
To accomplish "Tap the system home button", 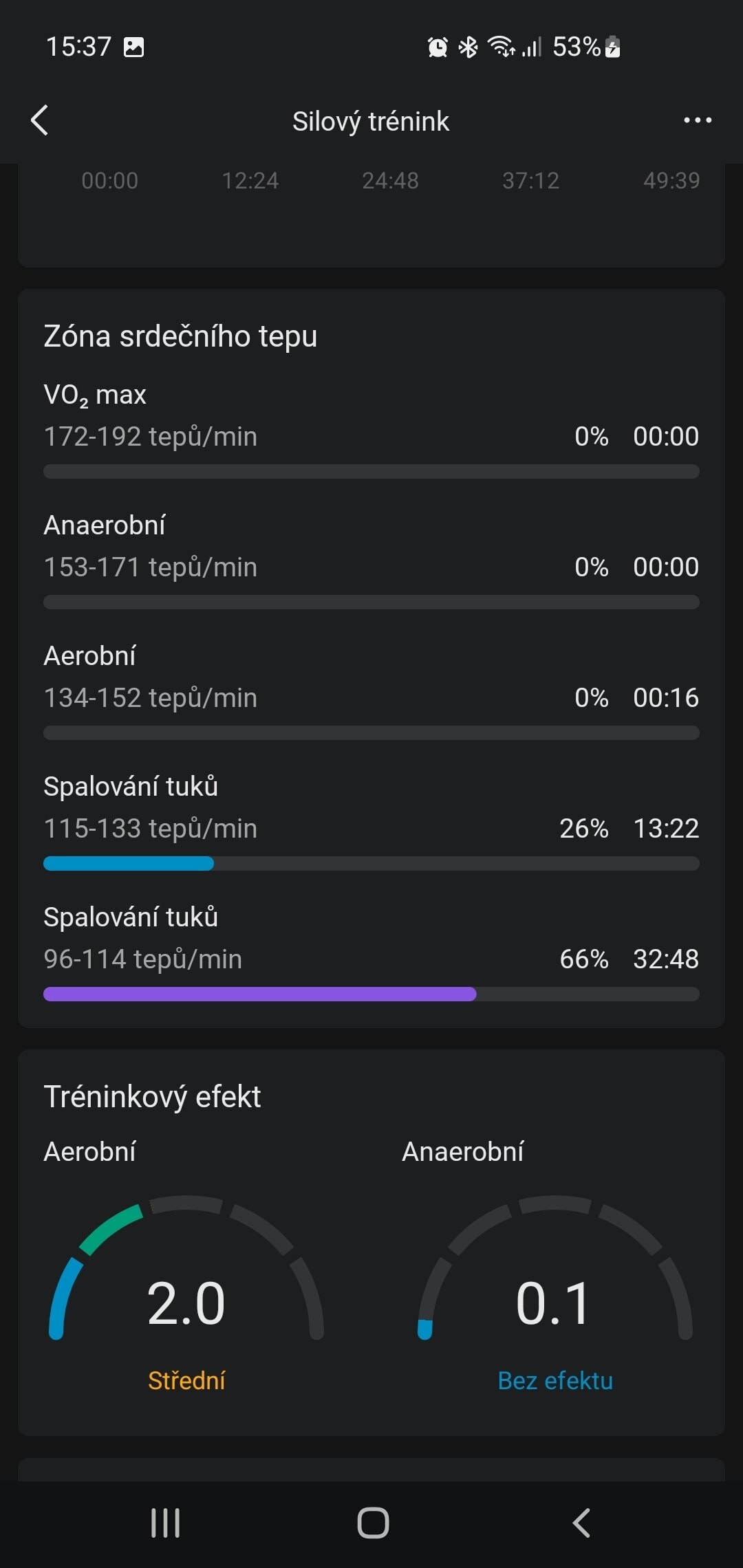I will click(372, 1523).
